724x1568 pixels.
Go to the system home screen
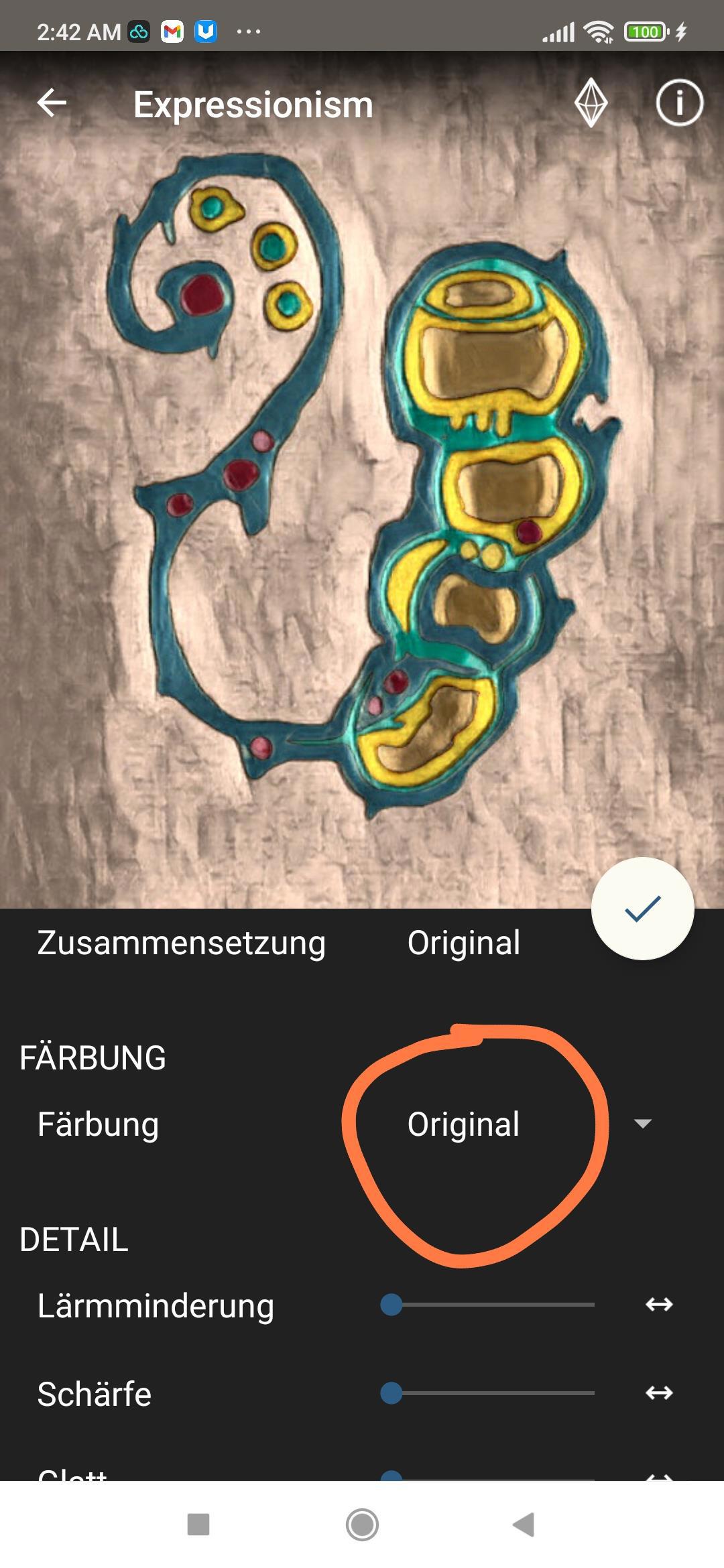pyautogui.click(x=362, y=1524)
